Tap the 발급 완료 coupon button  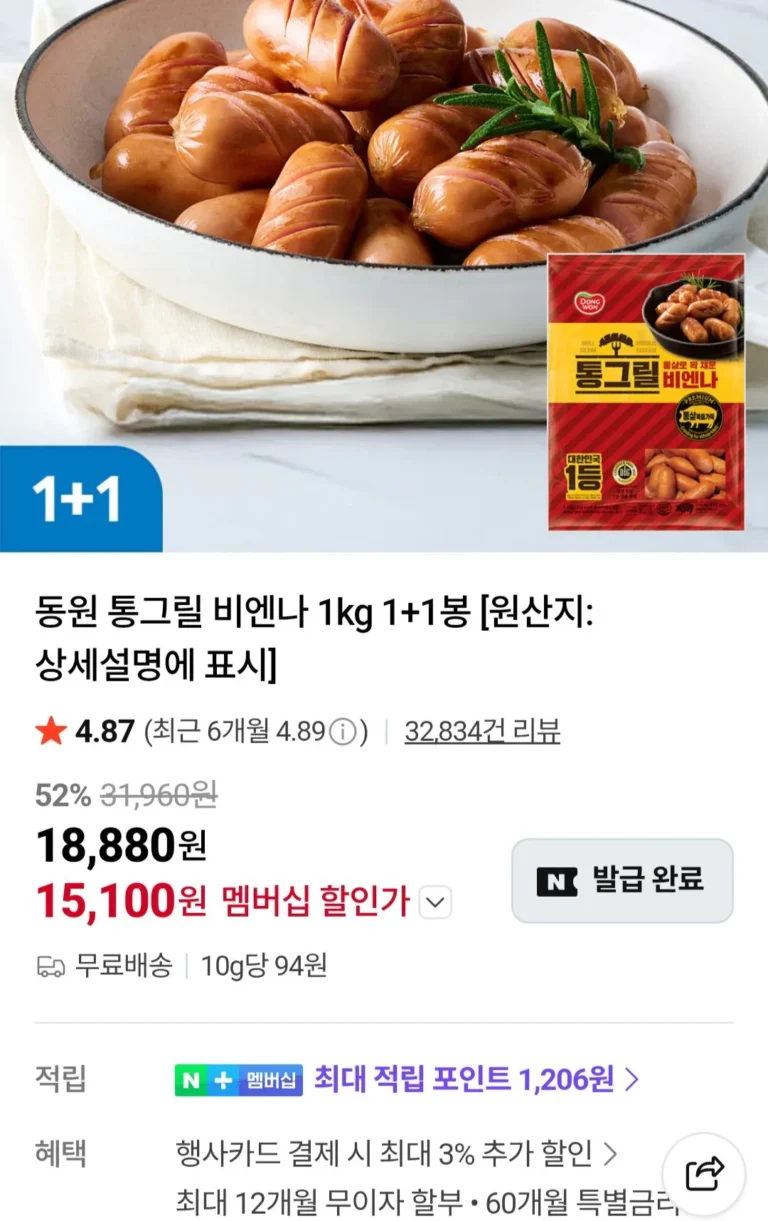[x=622, y=880]
